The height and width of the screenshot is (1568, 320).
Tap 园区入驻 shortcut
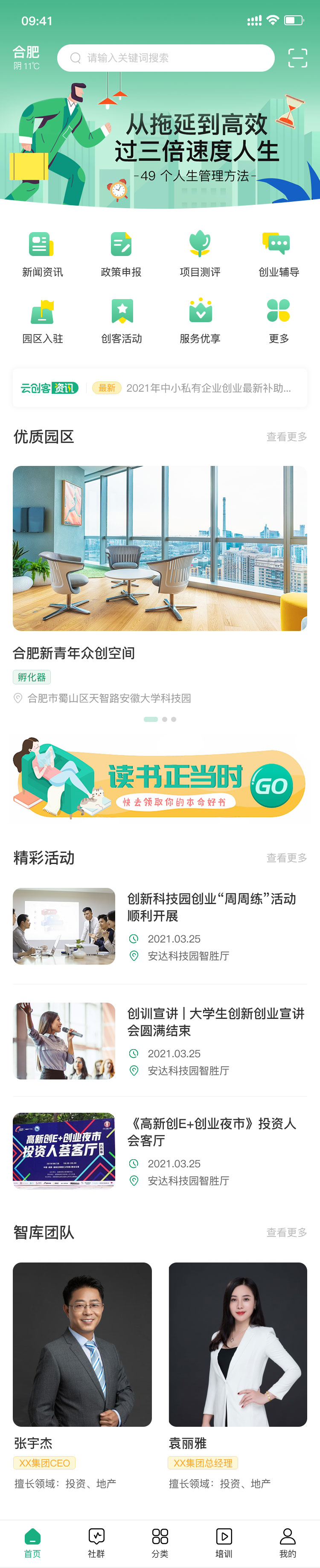pyautogui.click(x=42, y=320)
